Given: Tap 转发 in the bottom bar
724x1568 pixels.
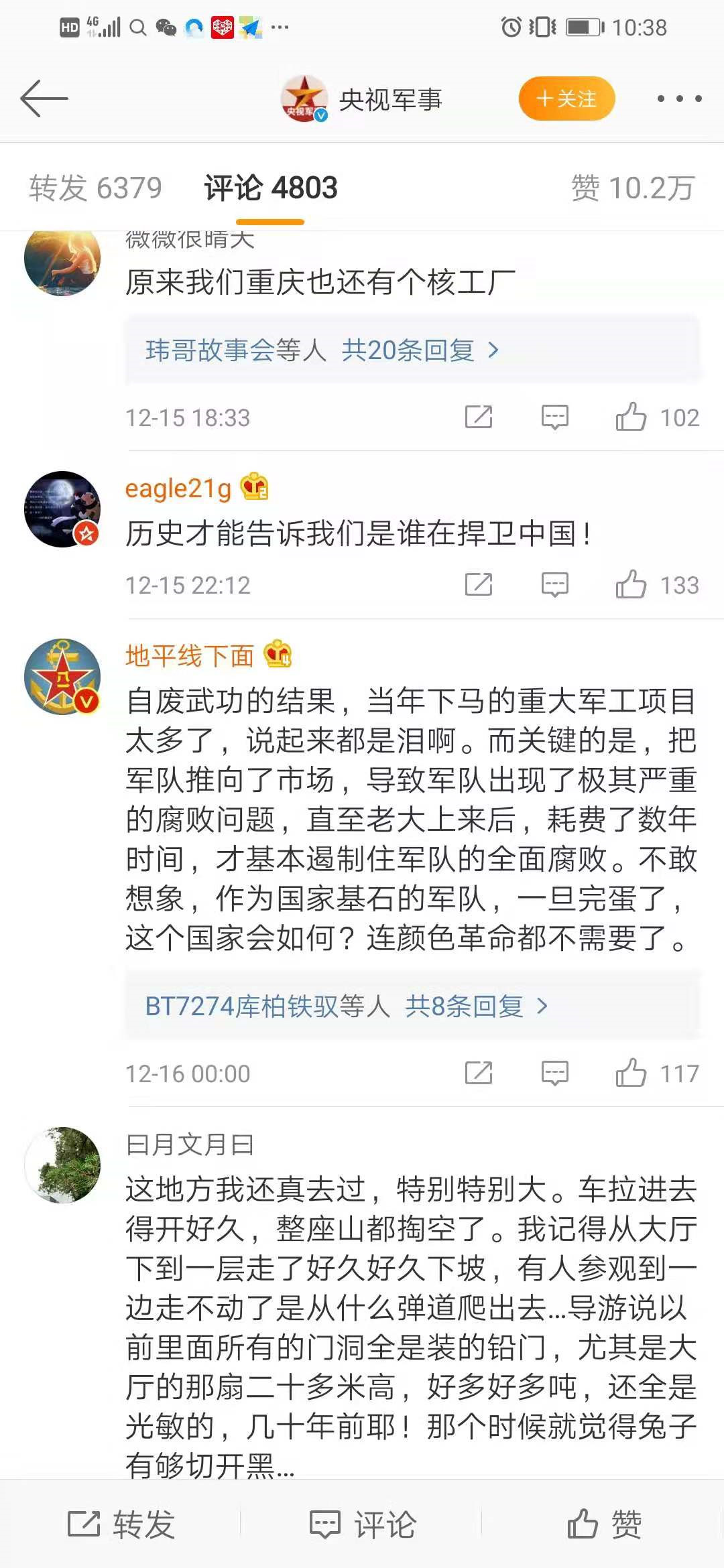Looking at the screenshot, I should pyautogui.click(x=121, y=1524).
